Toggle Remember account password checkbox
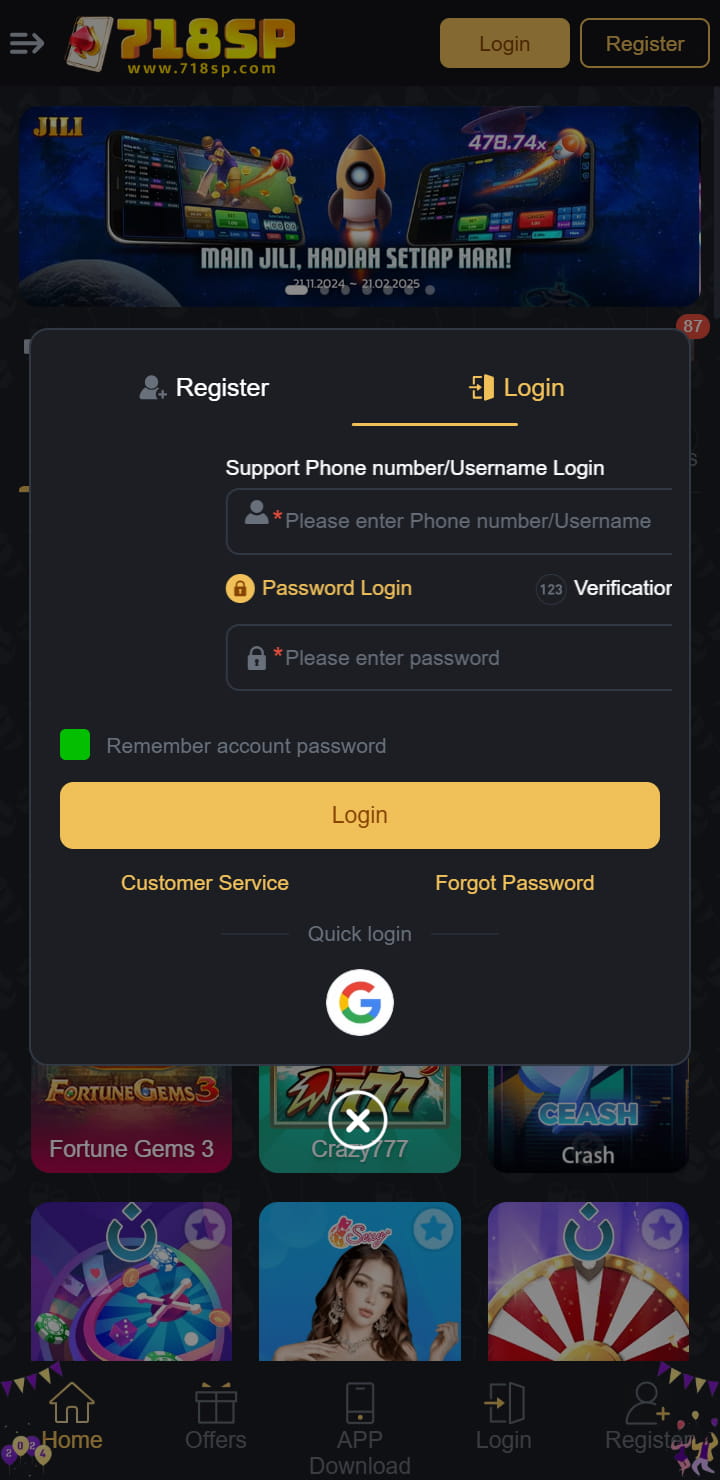Screen dimensions: 720x1480 (x=75, y=745)
